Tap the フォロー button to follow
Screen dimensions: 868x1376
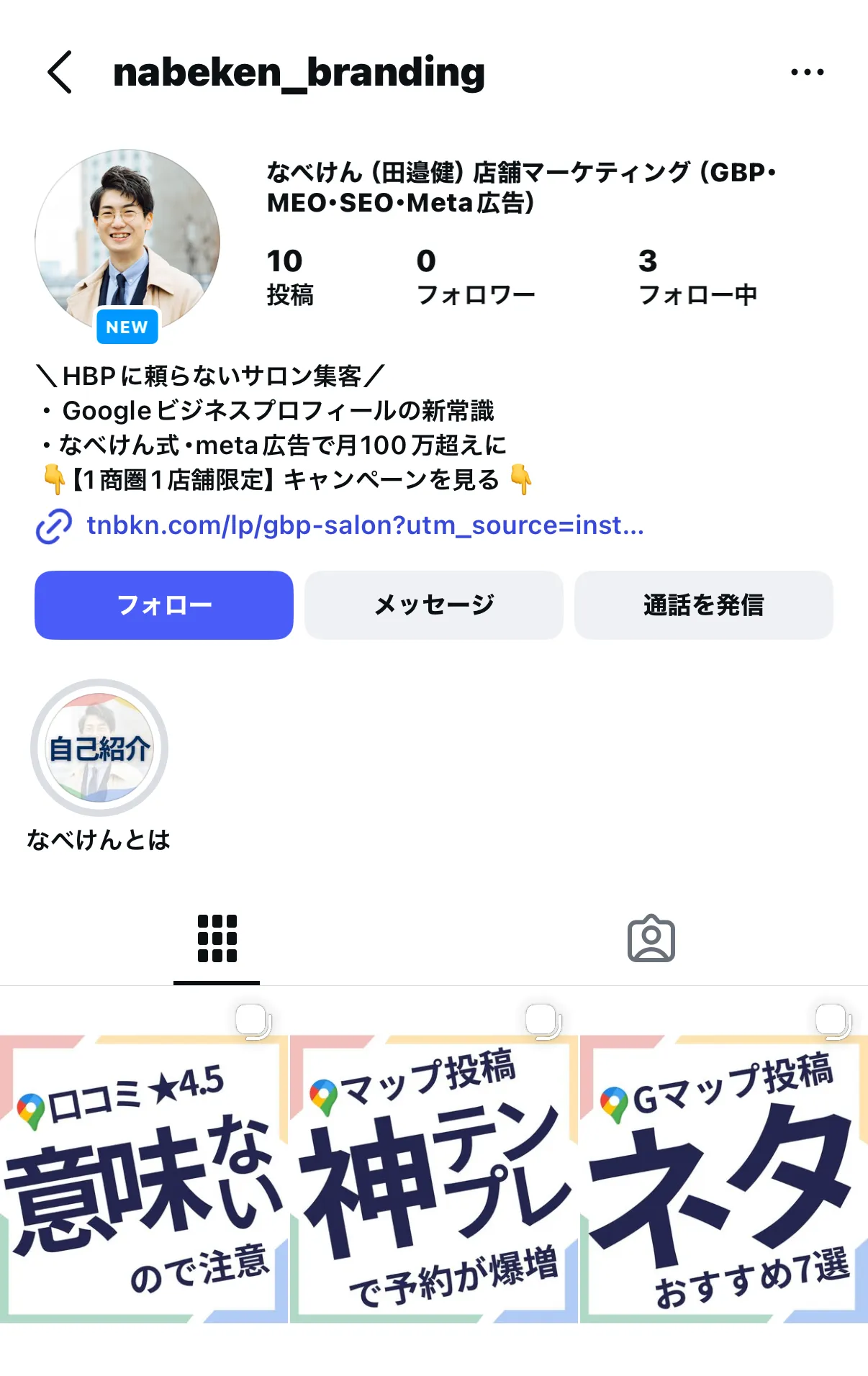pyautogui.click(x=164, y=605)
